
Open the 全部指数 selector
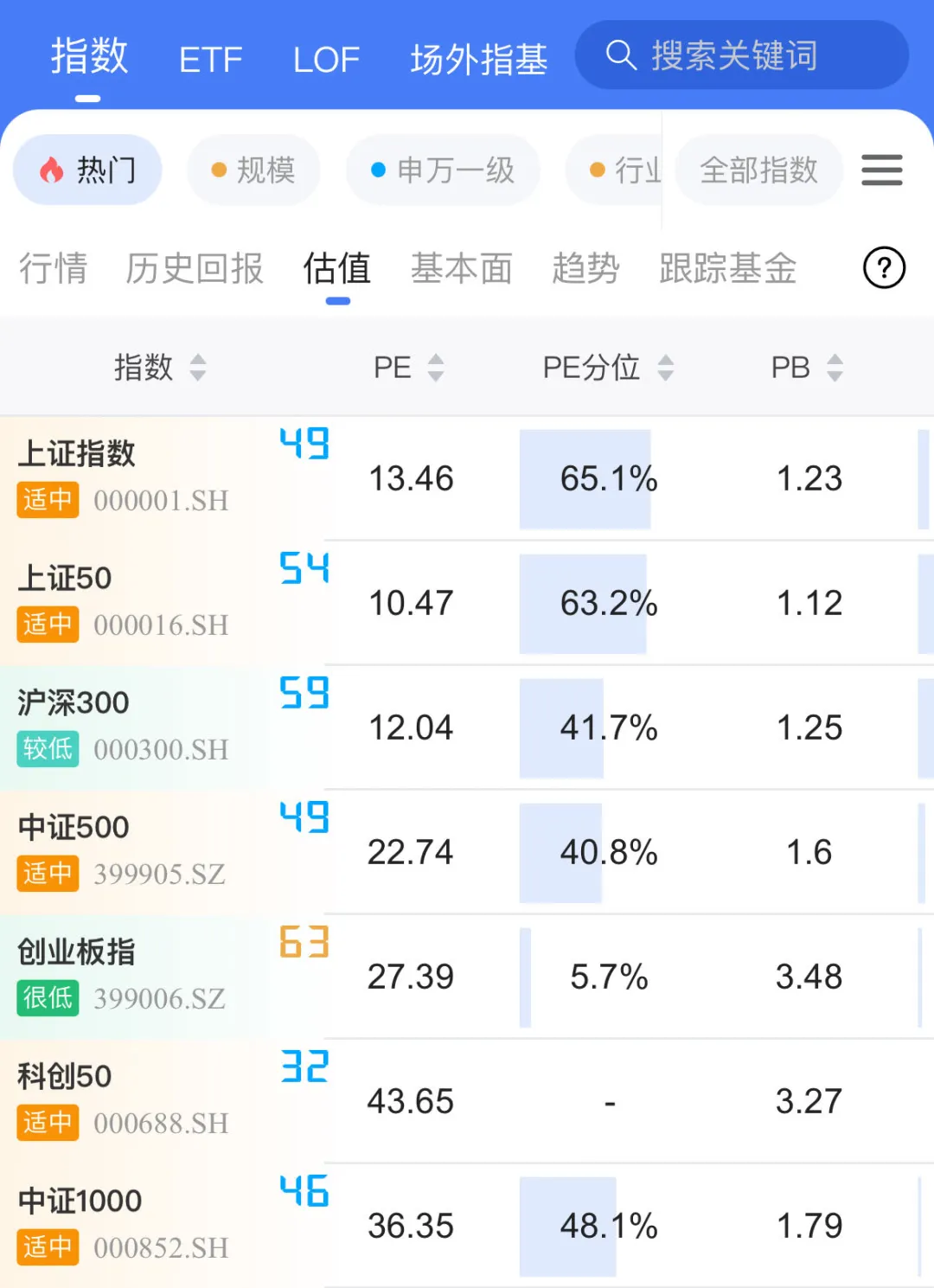758,170
